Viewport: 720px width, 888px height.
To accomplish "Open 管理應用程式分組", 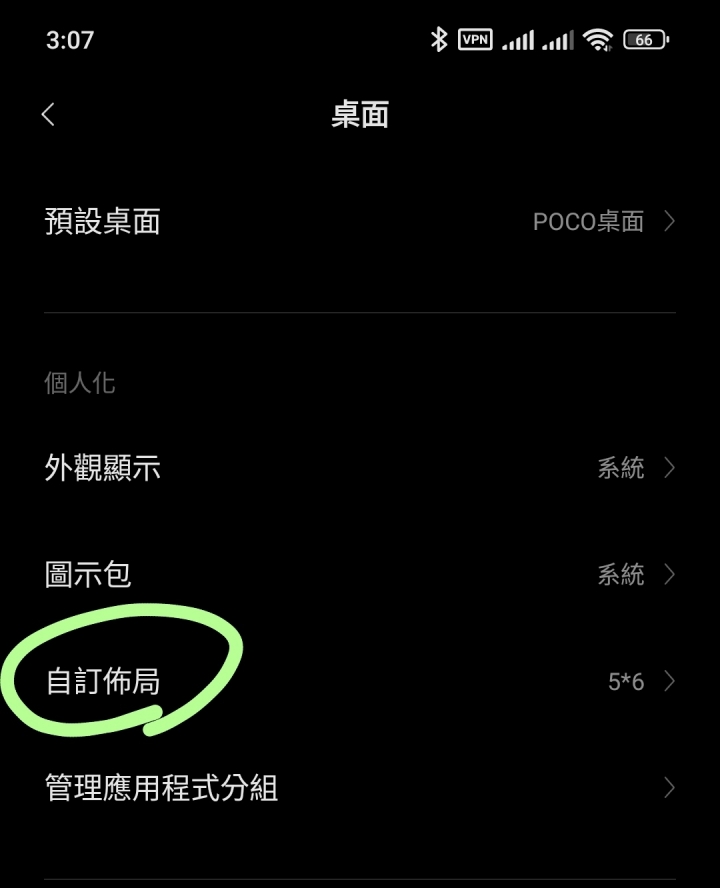I will point(360,789).
